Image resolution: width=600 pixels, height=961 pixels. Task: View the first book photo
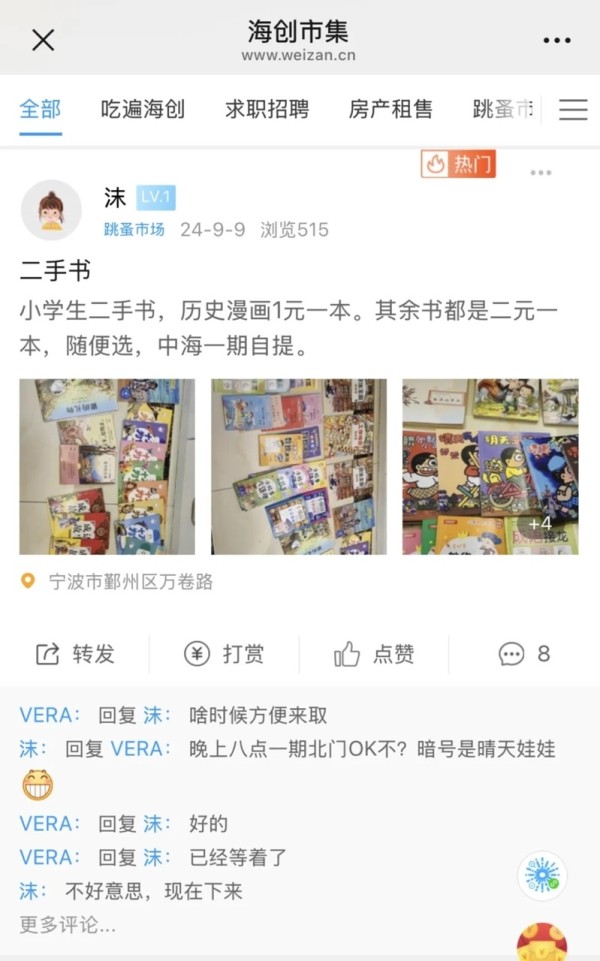[107, 466]
